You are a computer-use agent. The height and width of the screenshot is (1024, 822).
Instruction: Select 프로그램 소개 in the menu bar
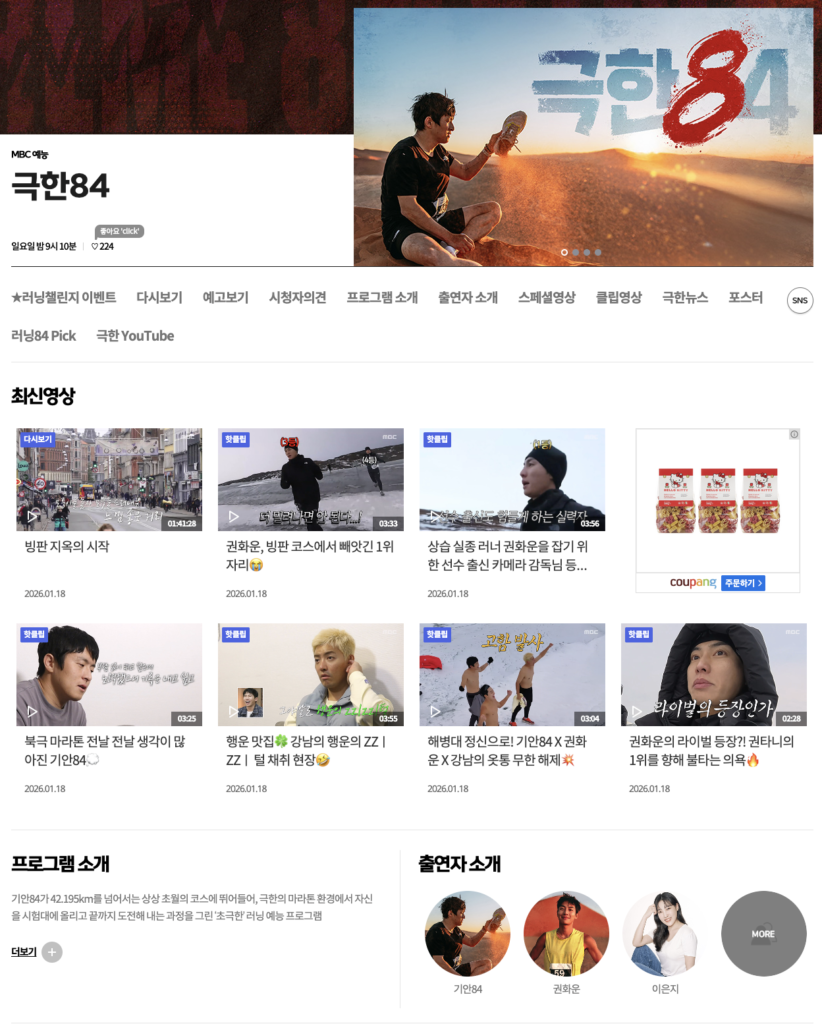pos(382,297)
